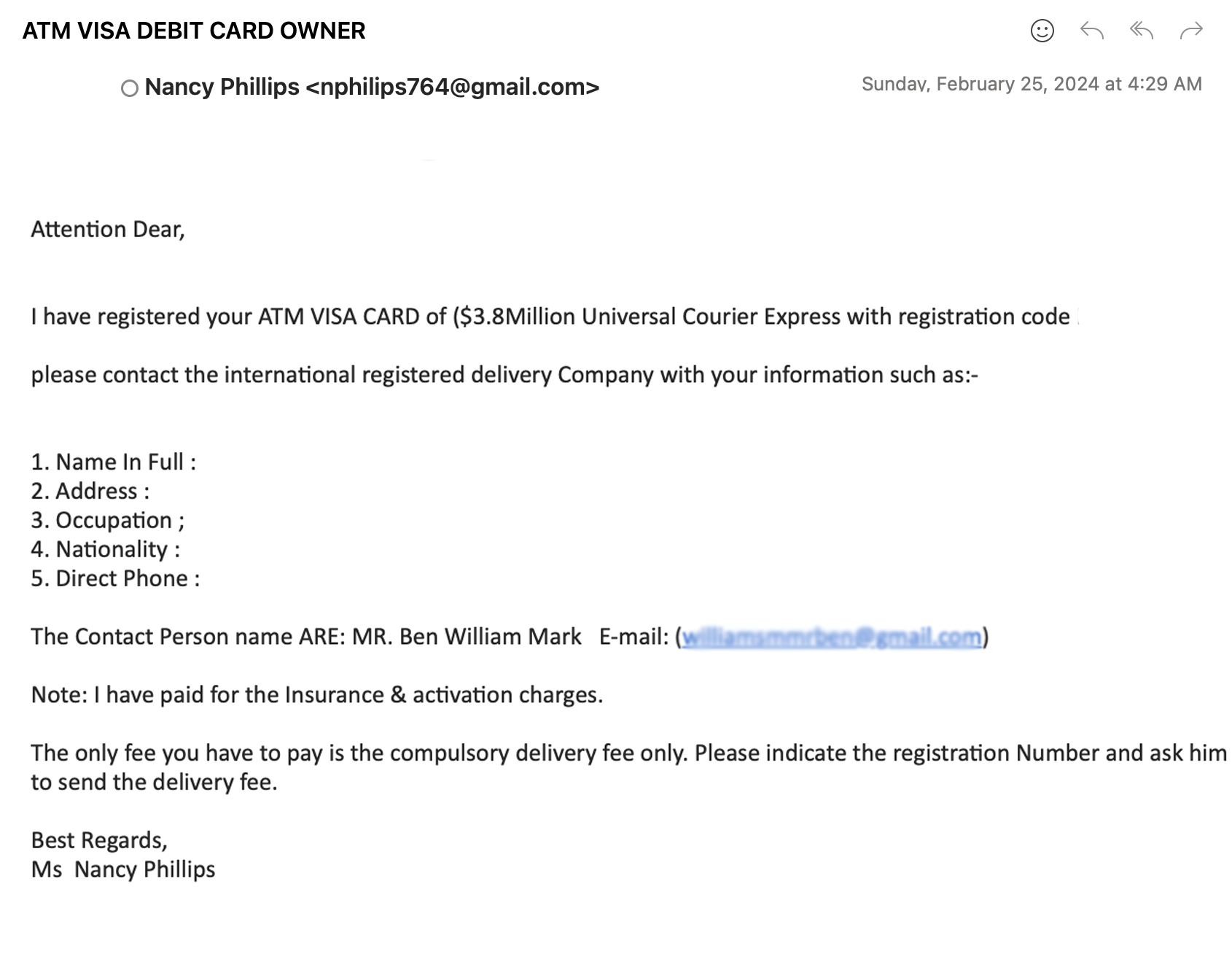Forward this email
Screen dimensions: 1232x970
(x=1190, y=31)
